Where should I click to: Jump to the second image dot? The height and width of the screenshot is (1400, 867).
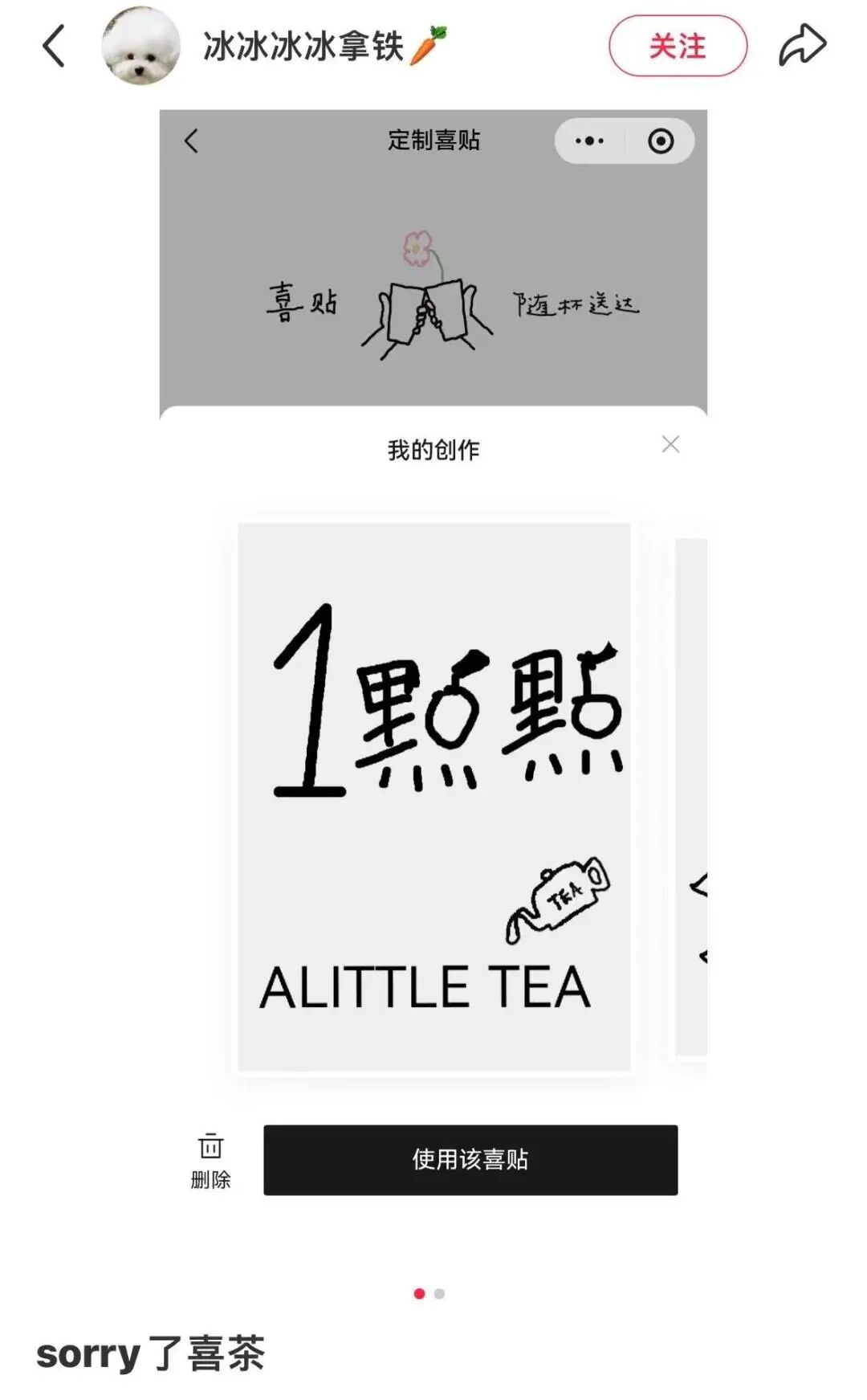point(439,1293)
